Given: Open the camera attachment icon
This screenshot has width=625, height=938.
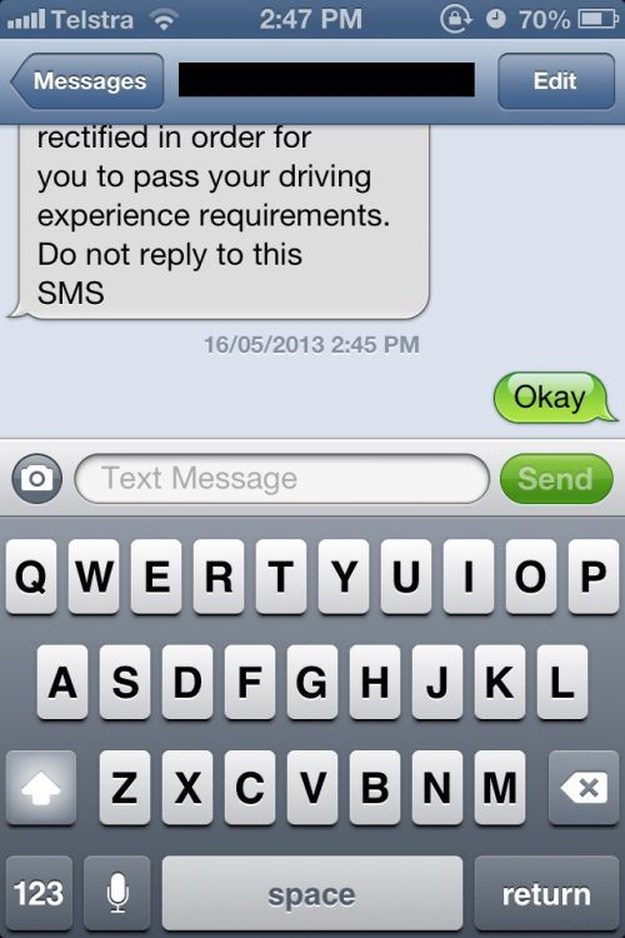Looking at the screenshot, I should [37, 478].
